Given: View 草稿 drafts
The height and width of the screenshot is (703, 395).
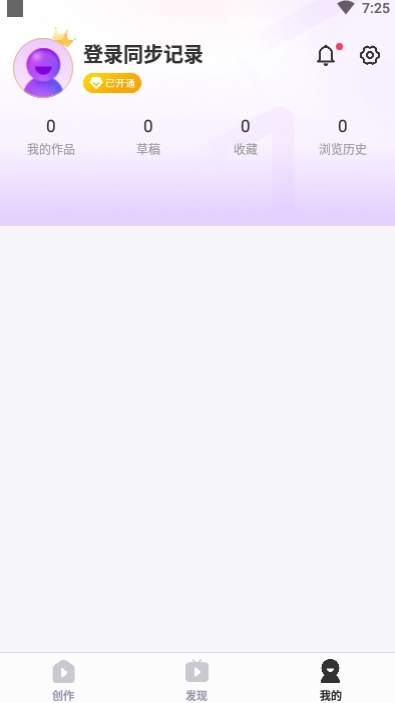Looking at the screenshot, I should (148, 137).
